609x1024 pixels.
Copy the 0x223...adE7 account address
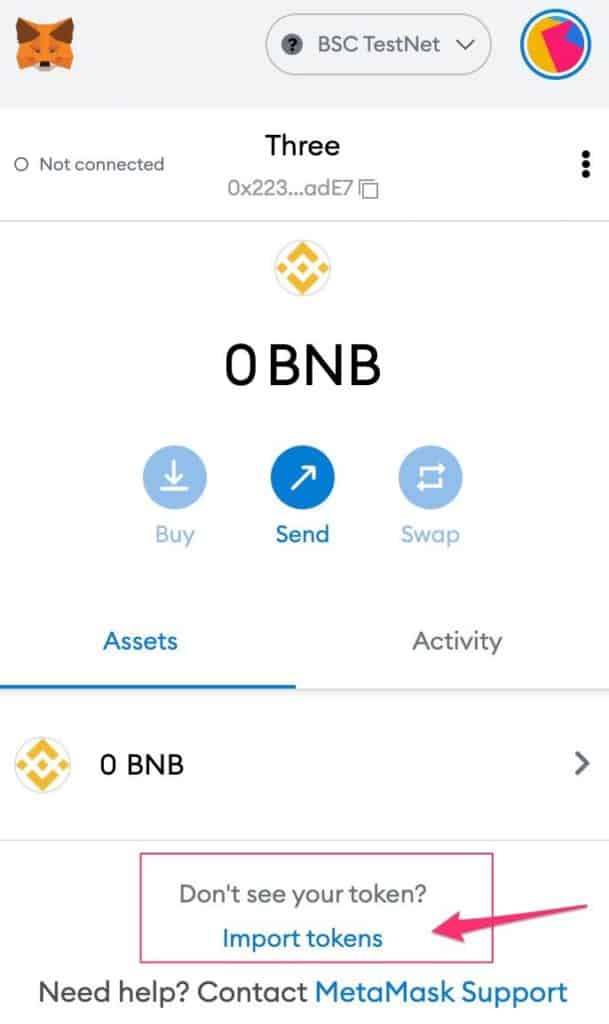(x=302, y=188)
